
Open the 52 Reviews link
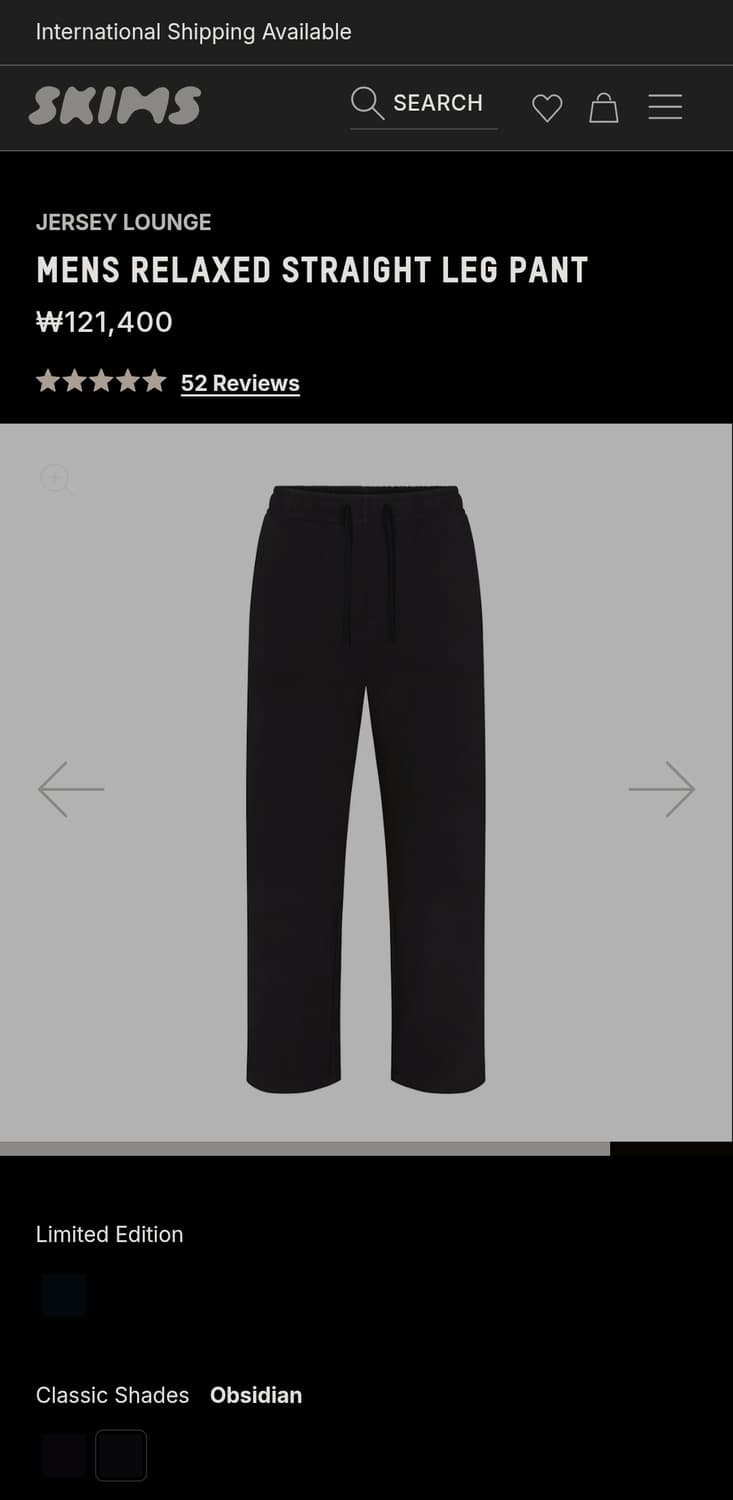click(240, 383)
